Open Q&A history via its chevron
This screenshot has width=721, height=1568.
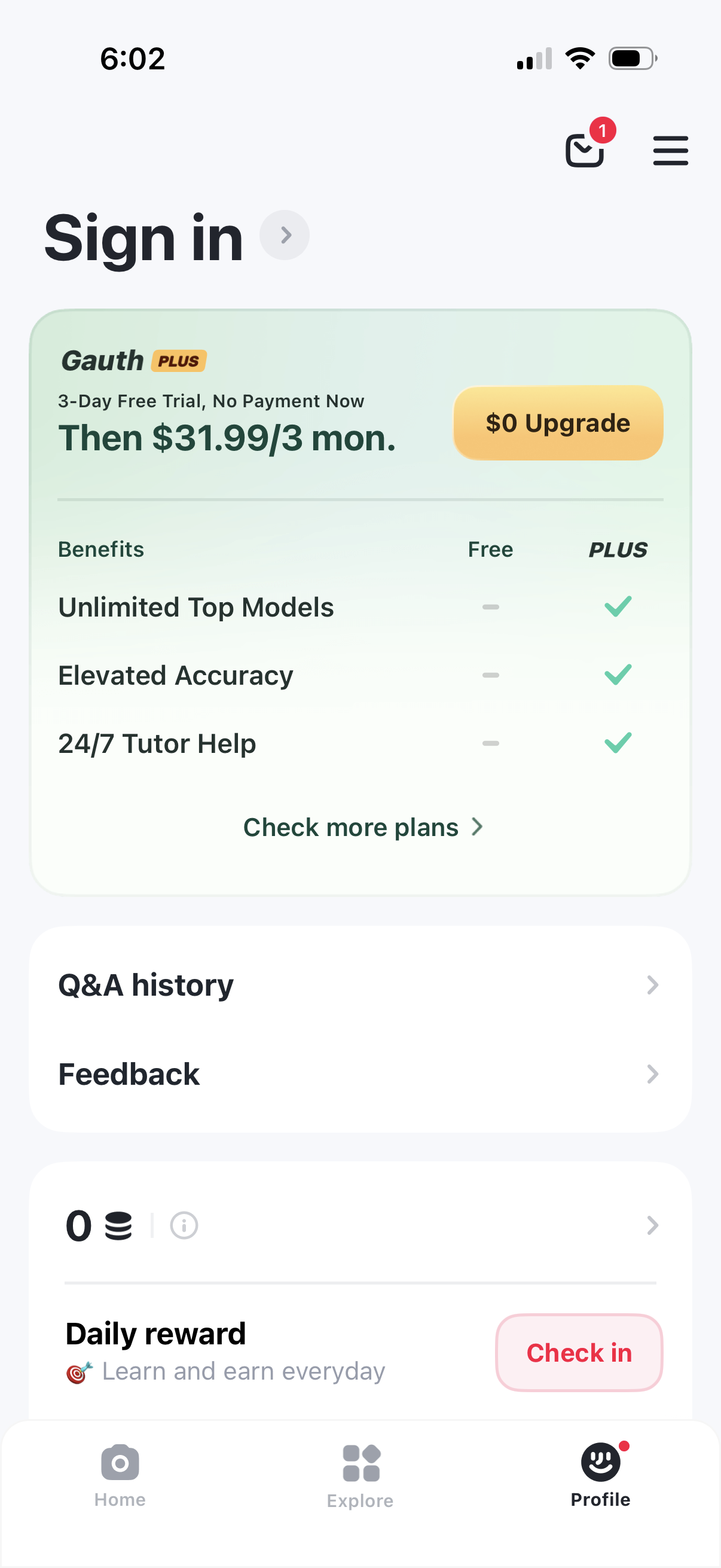tap(652, 985)
